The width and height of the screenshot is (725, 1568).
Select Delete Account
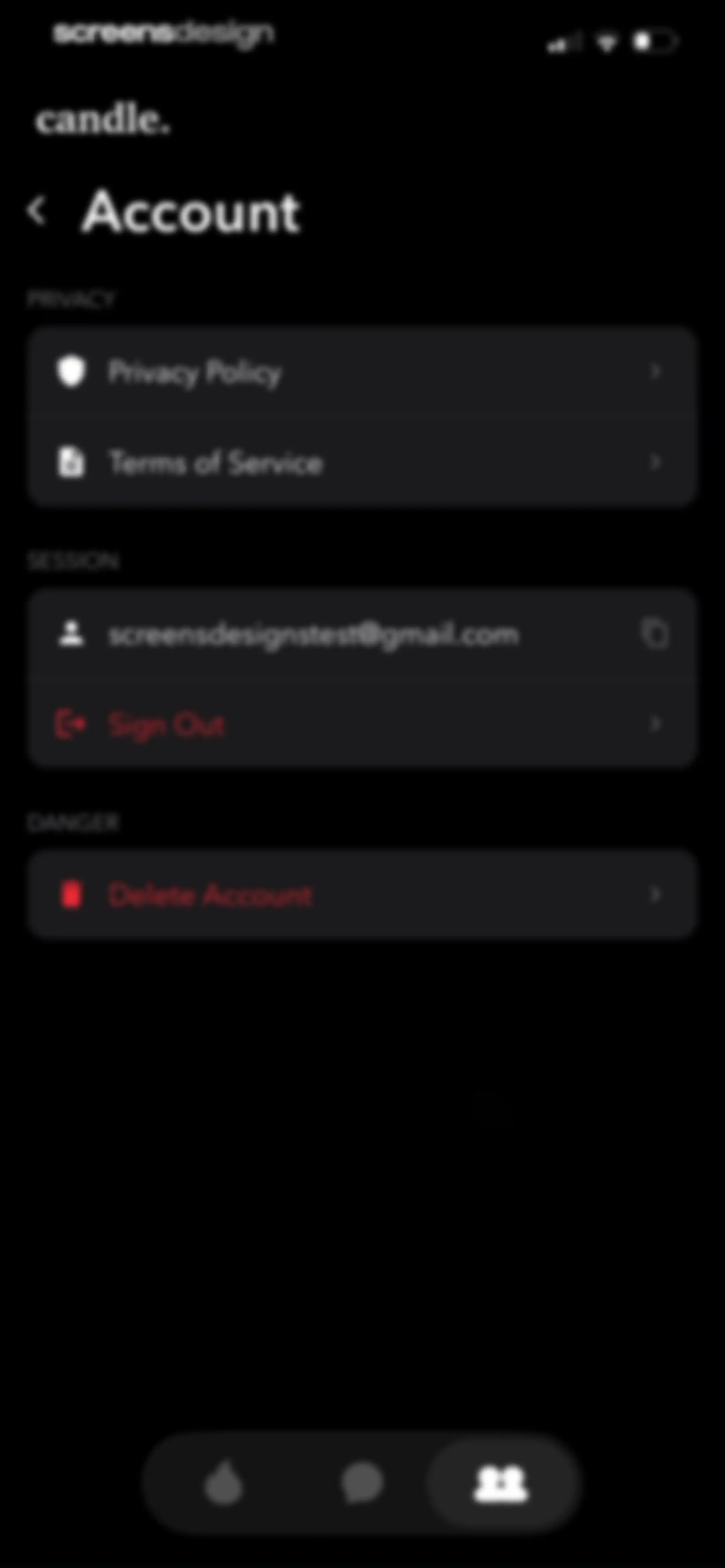click(x=362, y=894)
